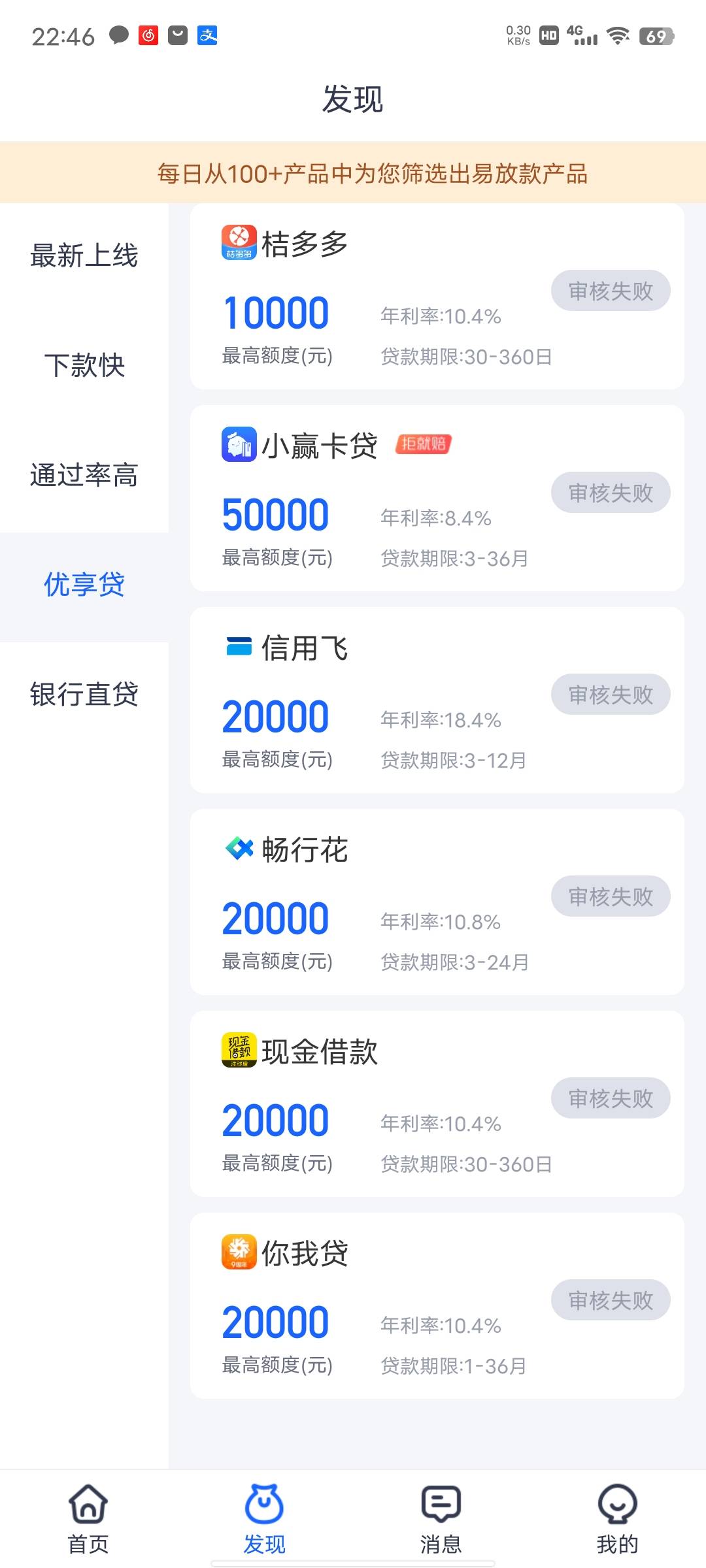Tap 审核失败 button on 畅行花
This screenshot has height=1568, width=706.
coord(611,896)
